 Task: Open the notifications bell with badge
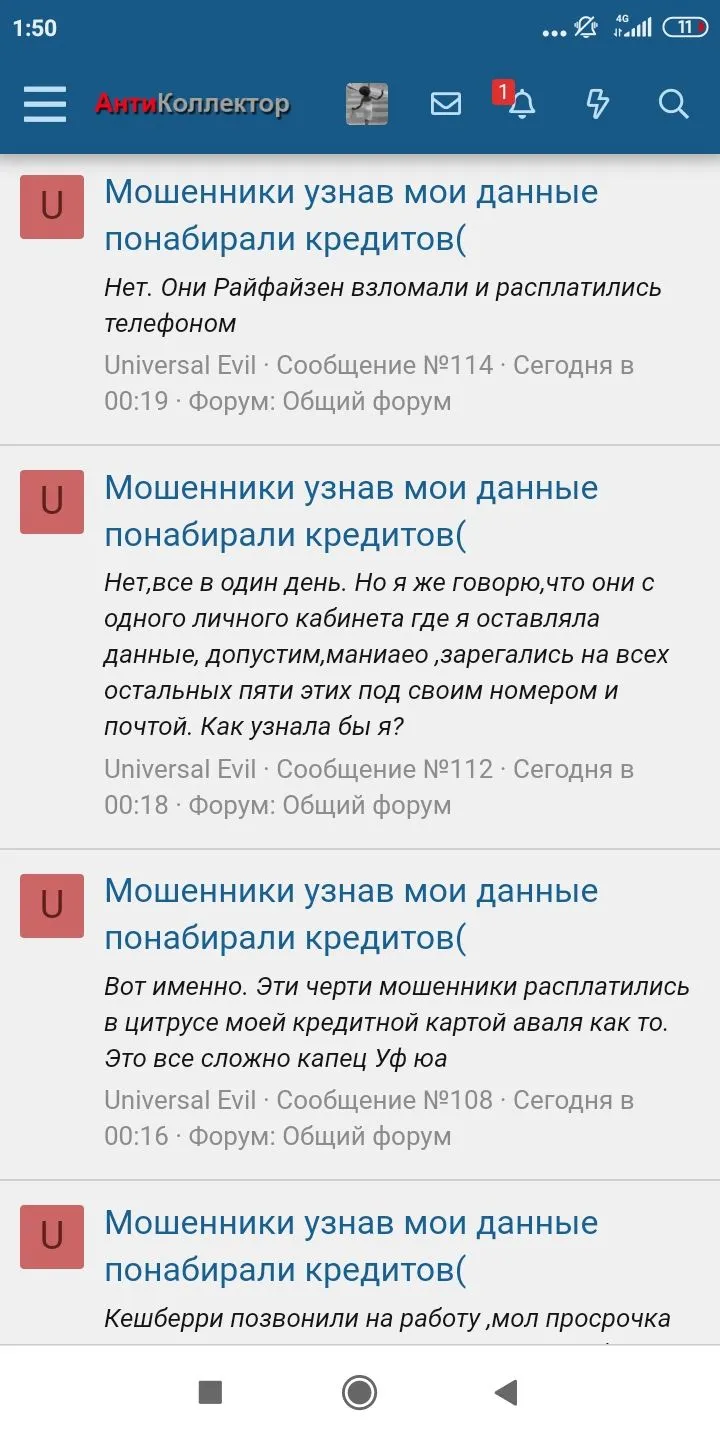pyautogui.click(x=520, y=104)
